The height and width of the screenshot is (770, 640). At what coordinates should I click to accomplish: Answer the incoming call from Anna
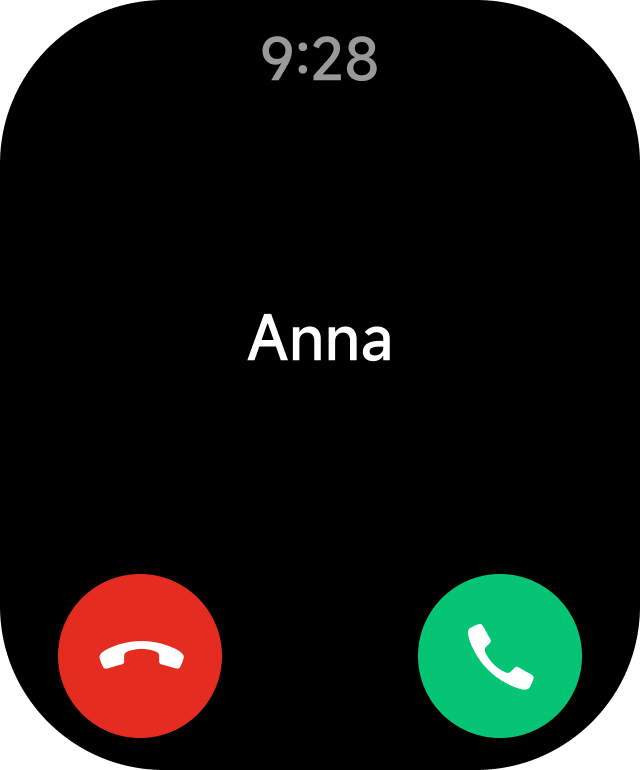coord(500,656)
